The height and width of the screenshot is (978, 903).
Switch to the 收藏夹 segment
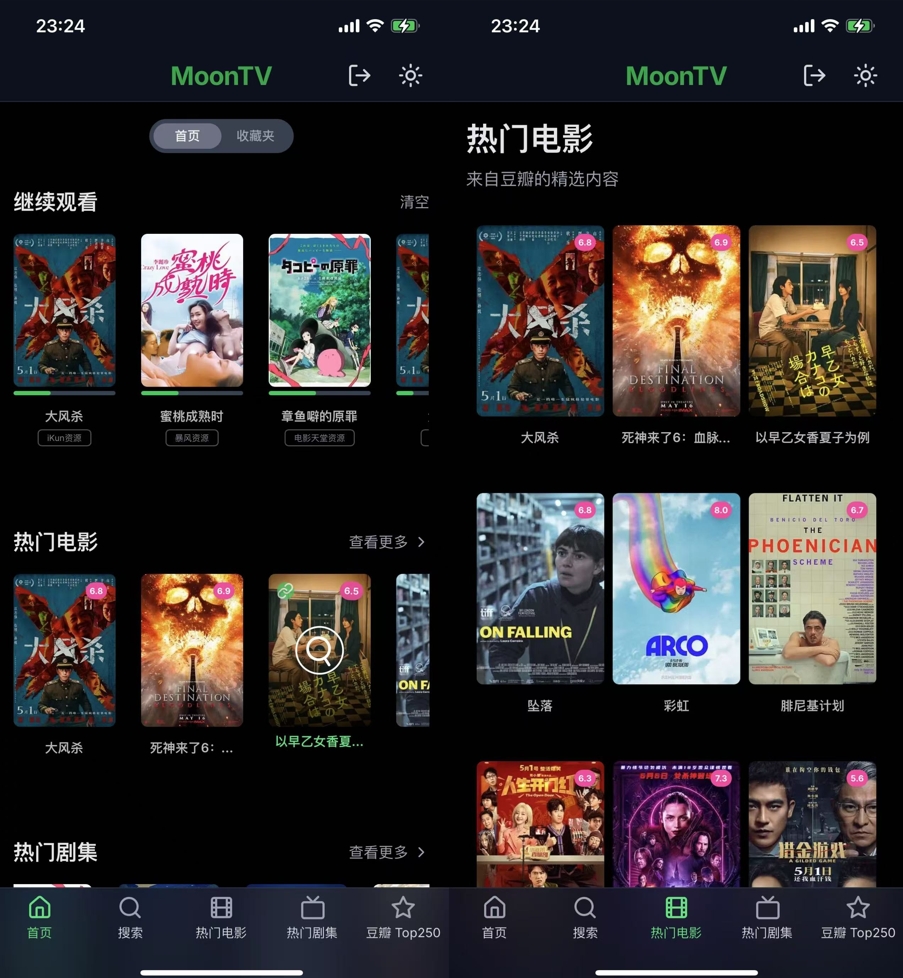pyautogui.click(x=255, y=136)
